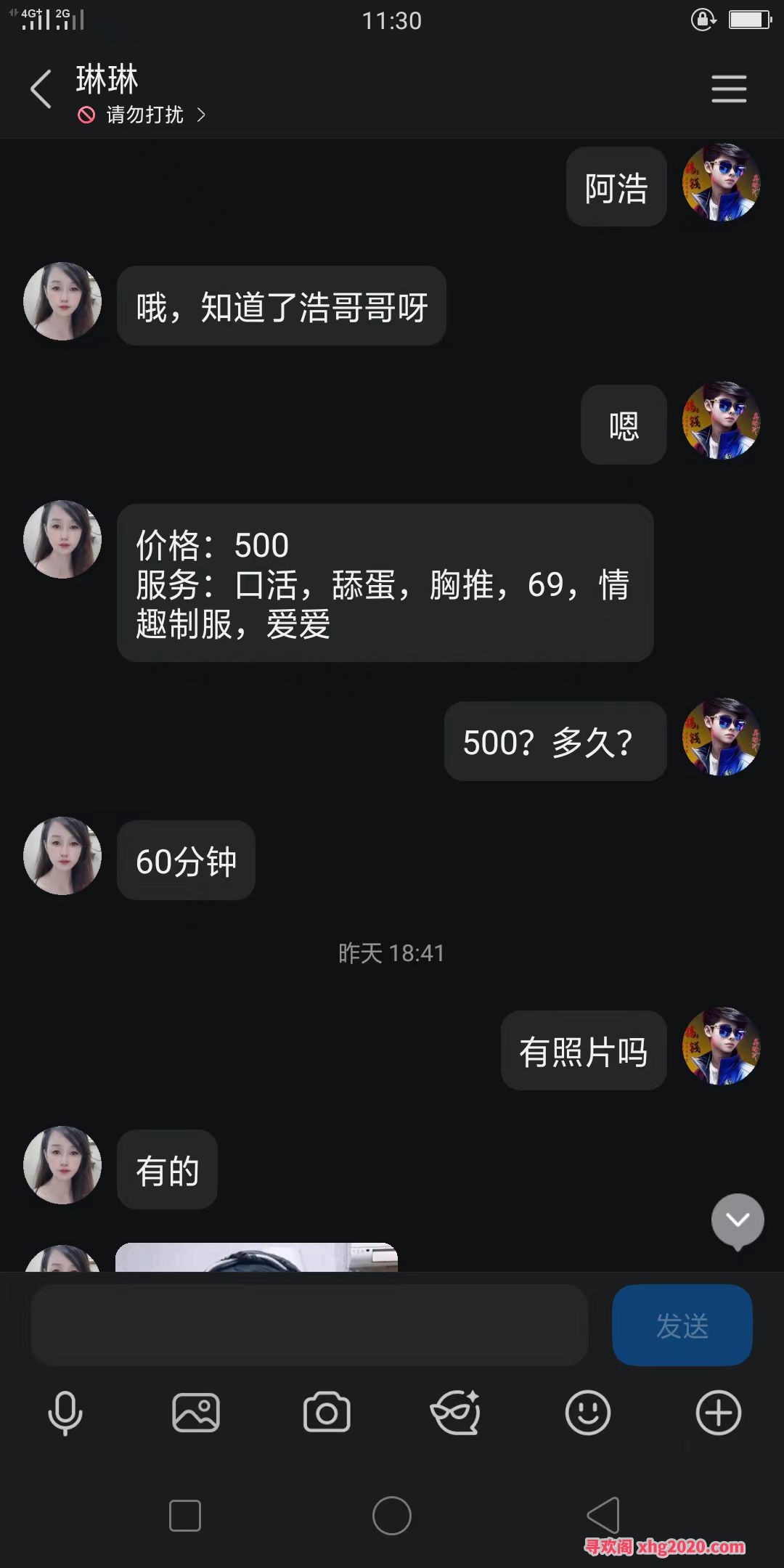Viewport: 784px width, 1568px height.
Task: Open the camera to take a photo
Action: pyautogui.click(x=327, y=1413)
